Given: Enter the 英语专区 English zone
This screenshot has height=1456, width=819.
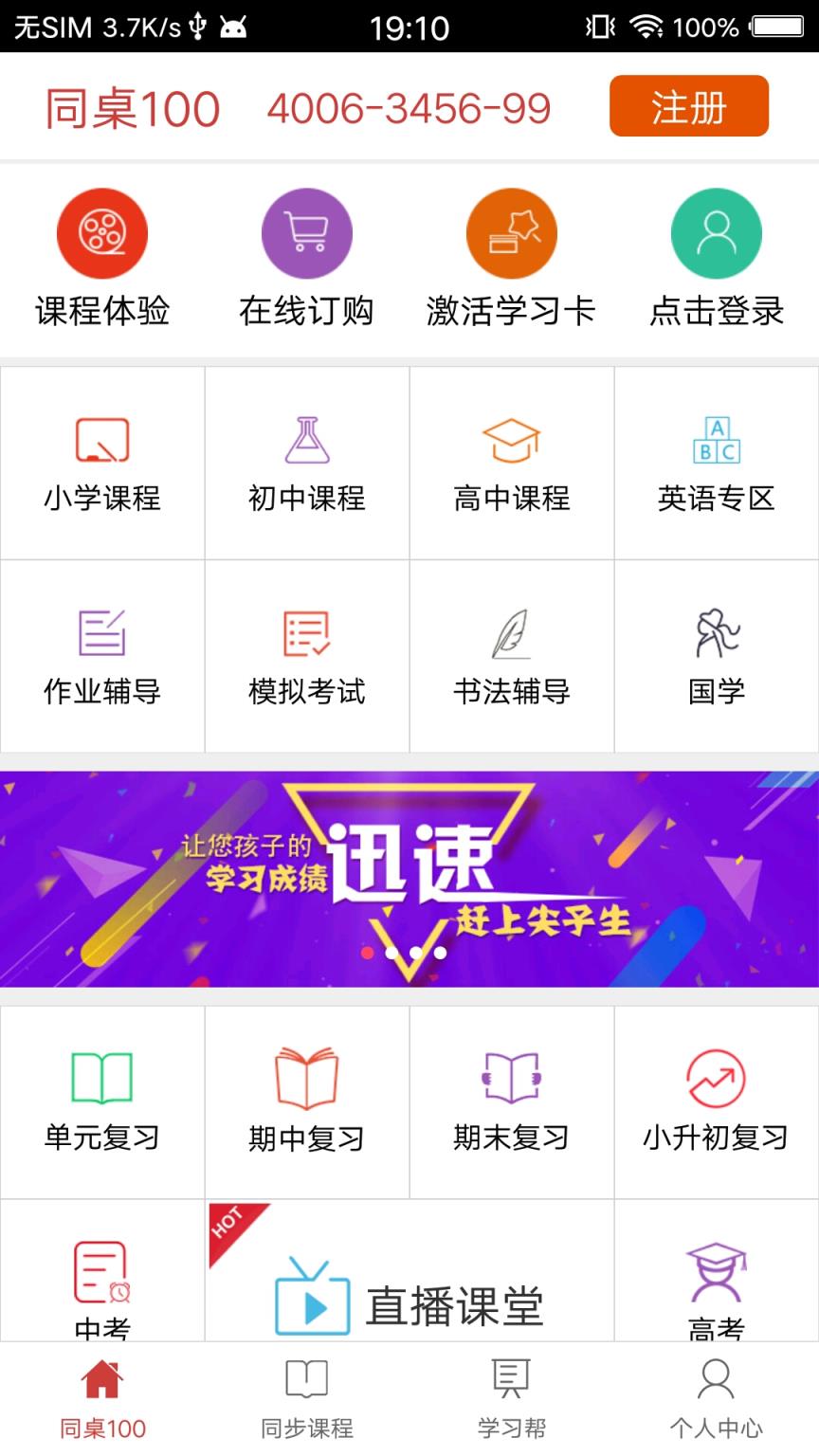Looking at the screenshot, I should click(716, 462).
